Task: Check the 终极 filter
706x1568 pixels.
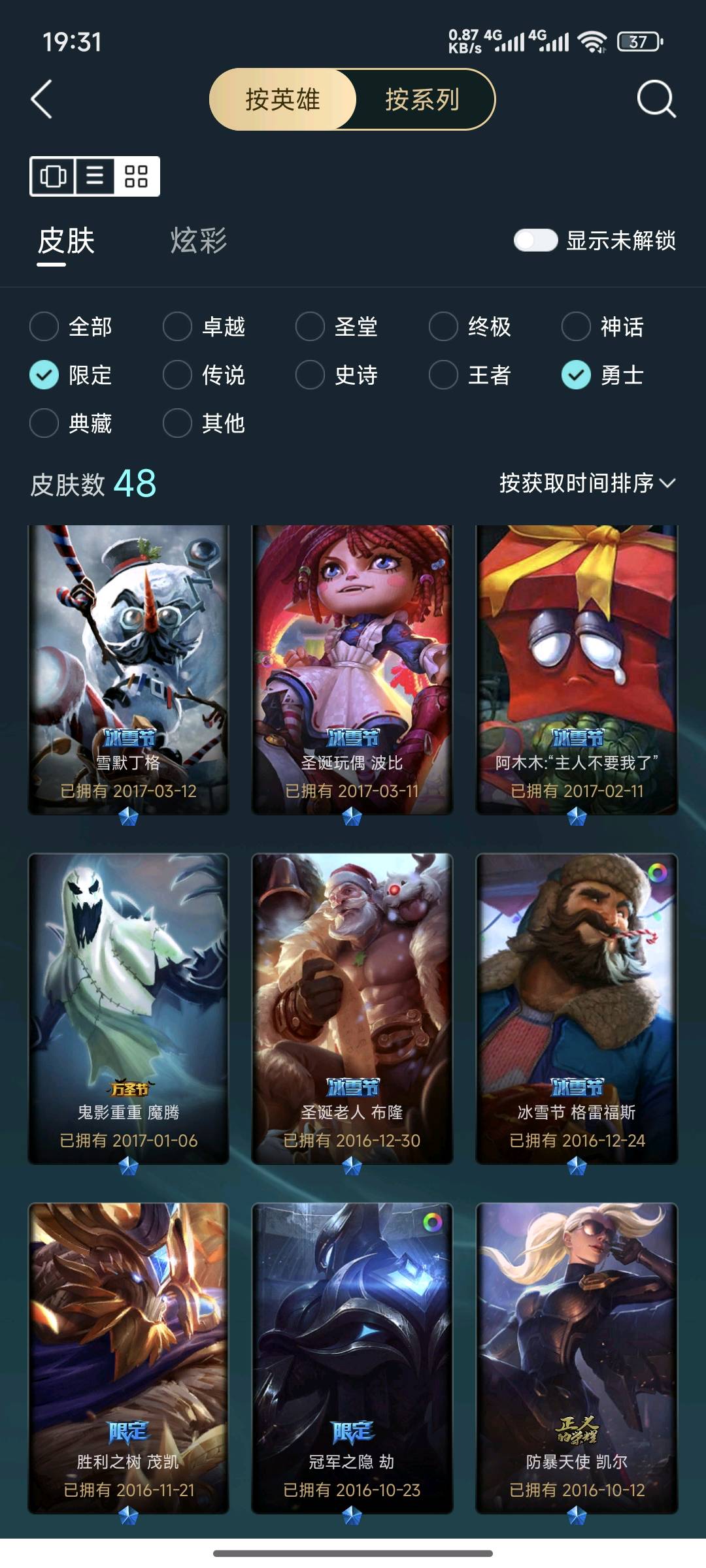Action: (x=443, y=326)
